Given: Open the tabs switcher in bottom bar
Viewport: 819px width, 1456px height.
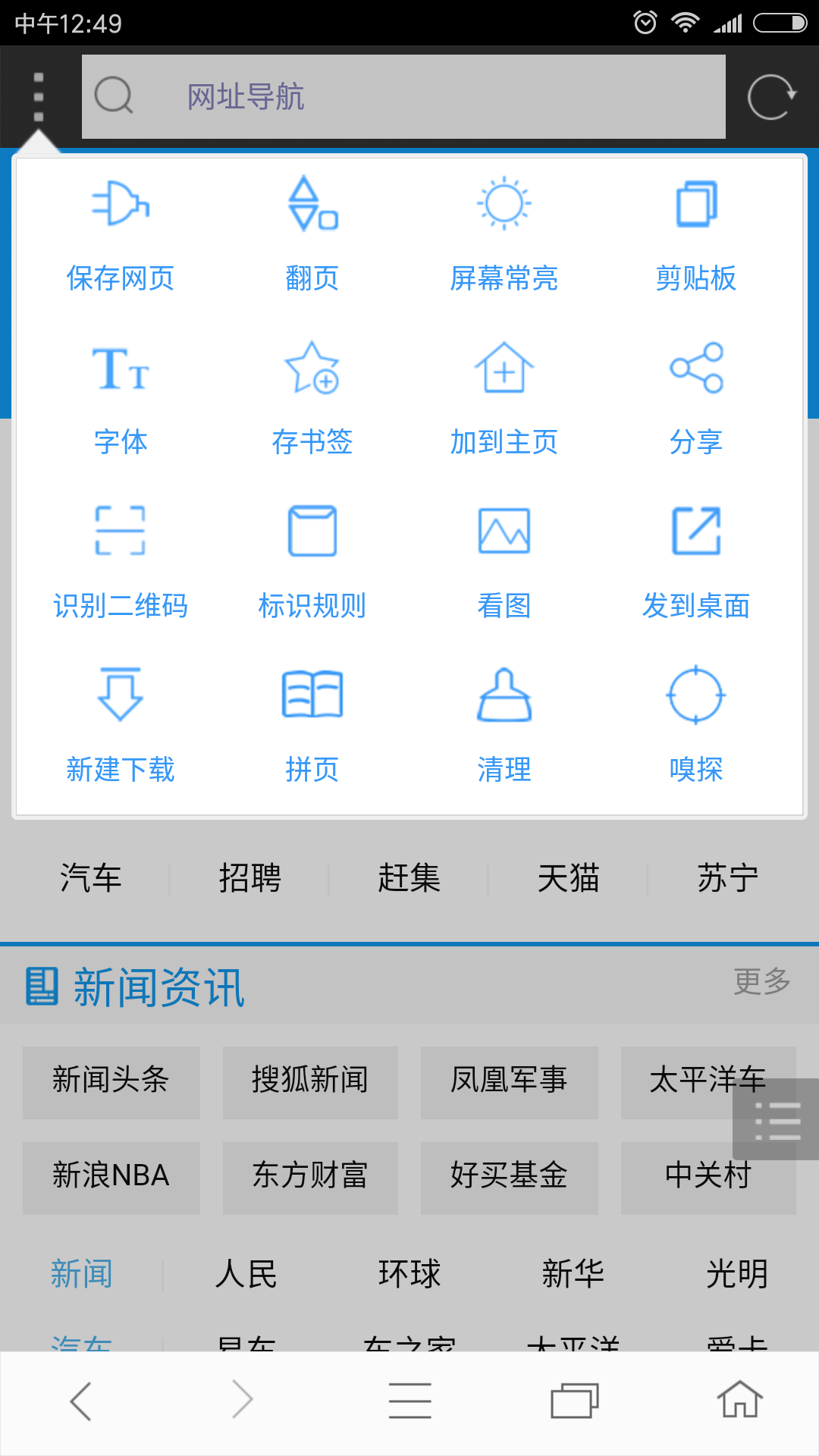Looking at the screenshot, I should 574,1400.
